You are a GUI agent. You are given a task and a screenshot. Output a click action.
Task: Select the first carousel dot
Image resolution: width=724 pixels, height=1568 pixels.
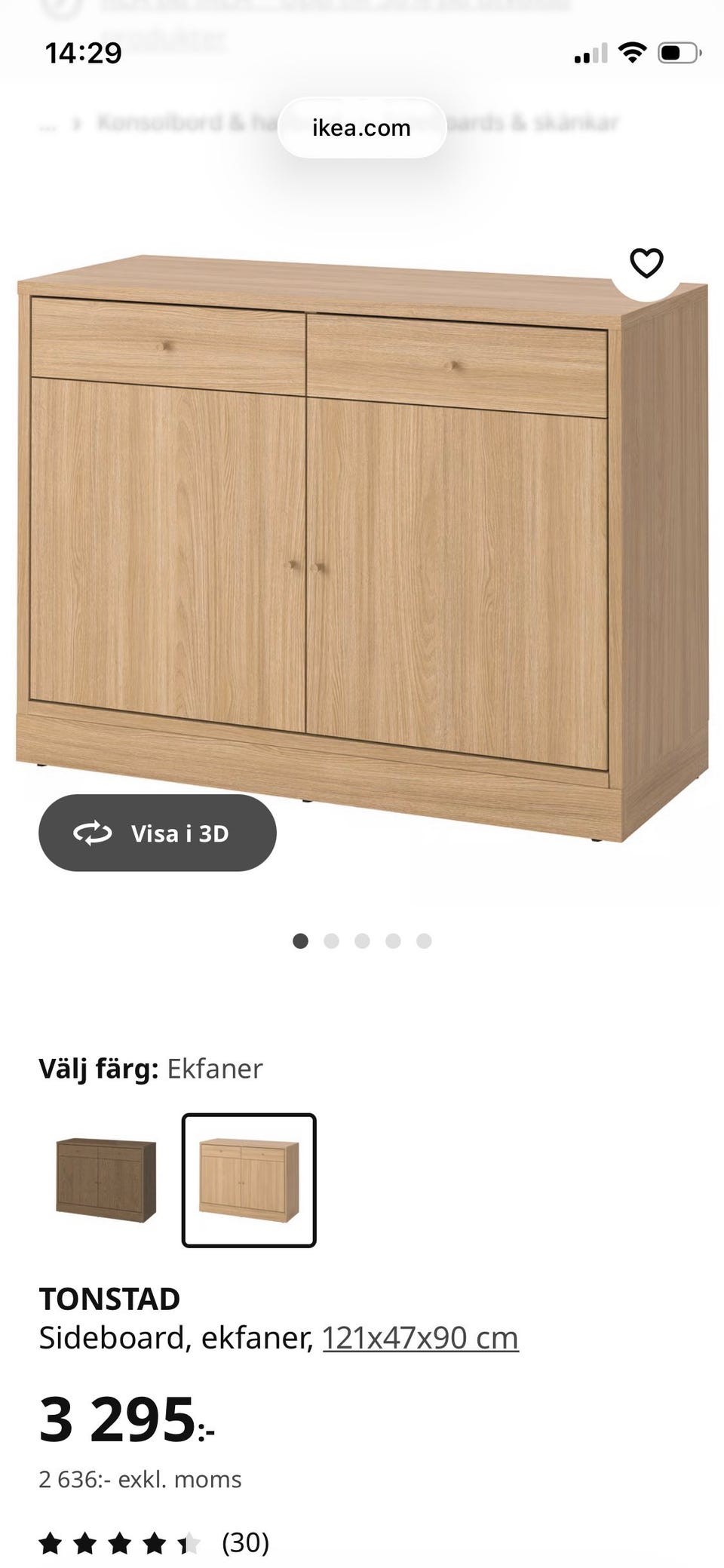pyautogui.click(x=301, y=941)
